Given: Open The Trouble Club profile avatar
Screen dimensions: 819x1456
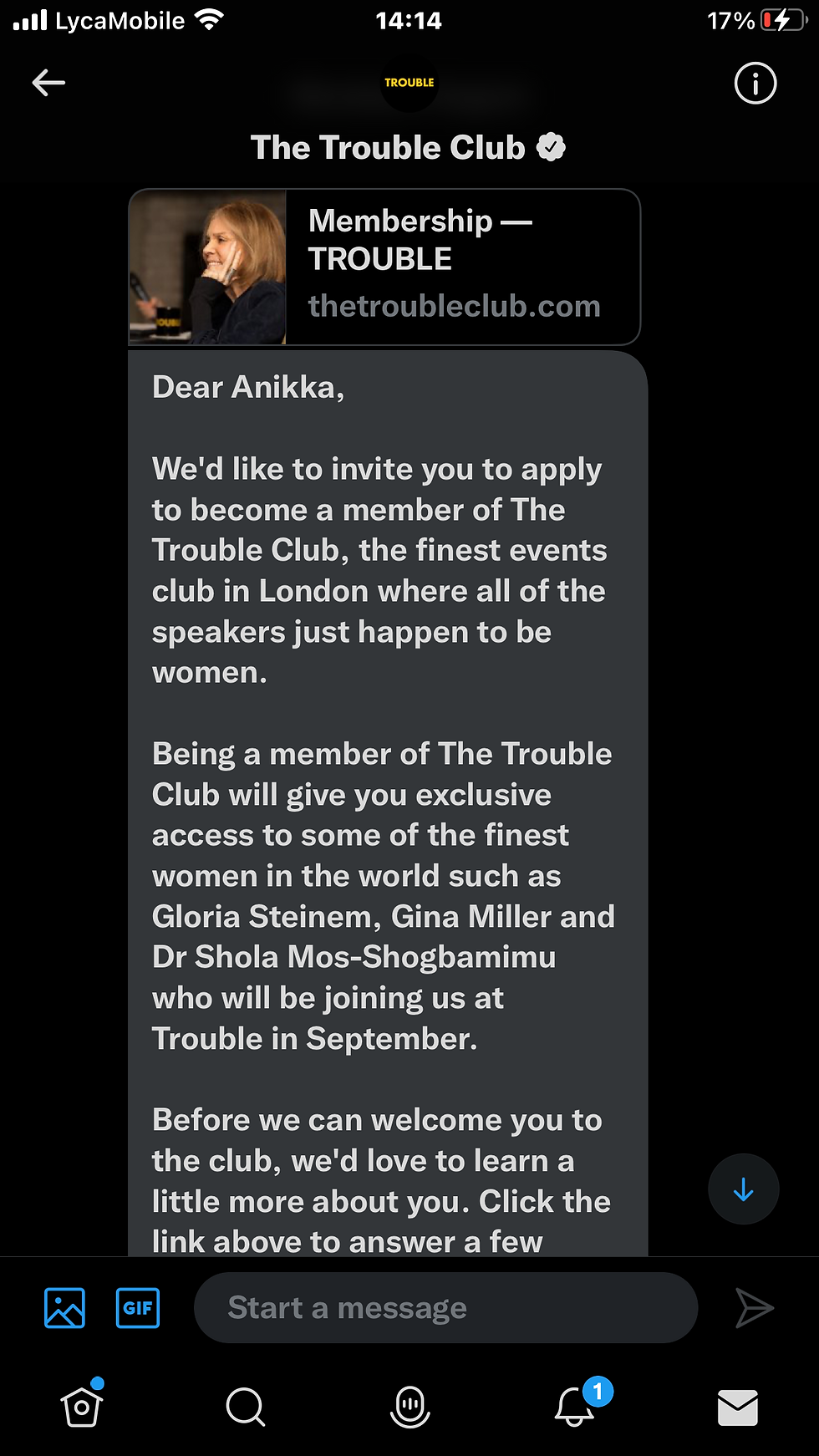Looking at the screenshot, I should (409, 83).
